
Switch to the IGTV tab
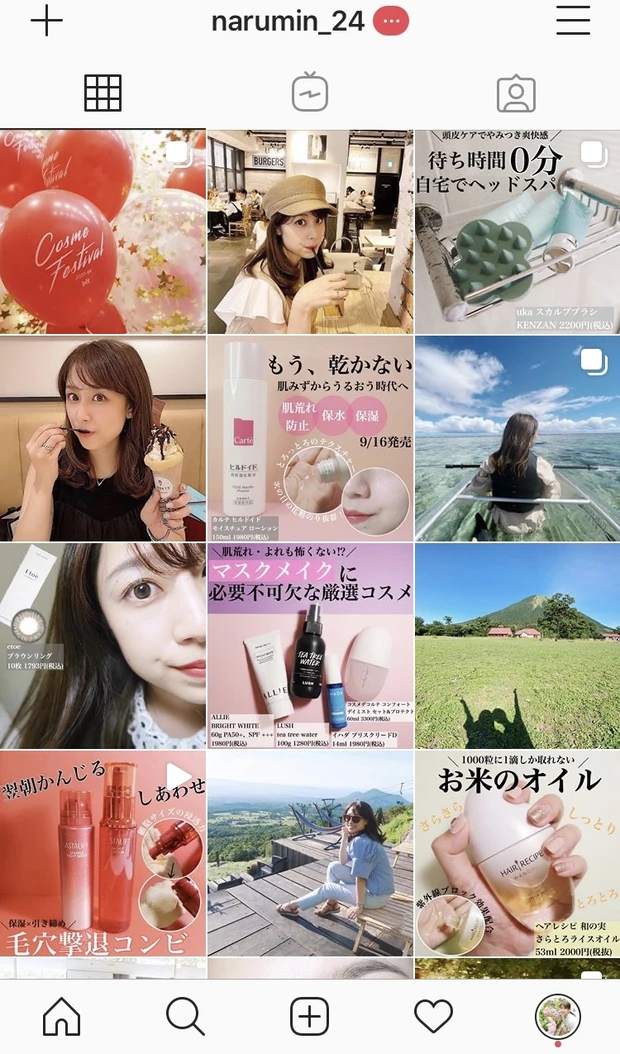(309, 93)
